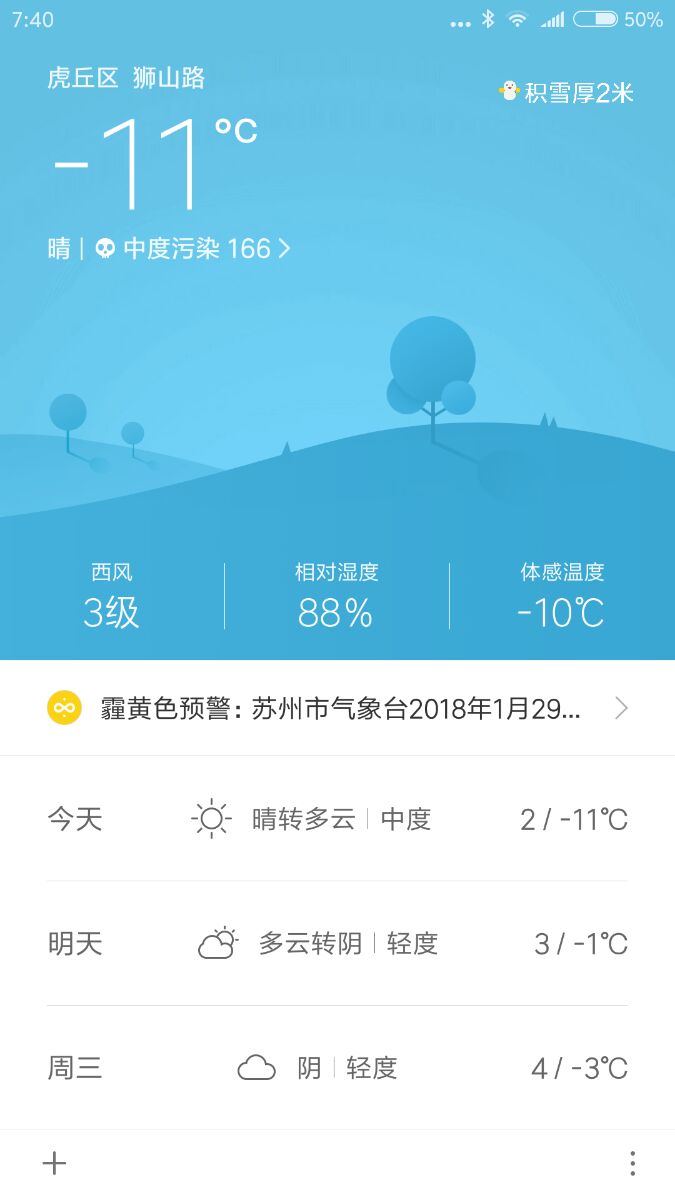Open the 霾黄色预警 weather alert

(337, 708)
